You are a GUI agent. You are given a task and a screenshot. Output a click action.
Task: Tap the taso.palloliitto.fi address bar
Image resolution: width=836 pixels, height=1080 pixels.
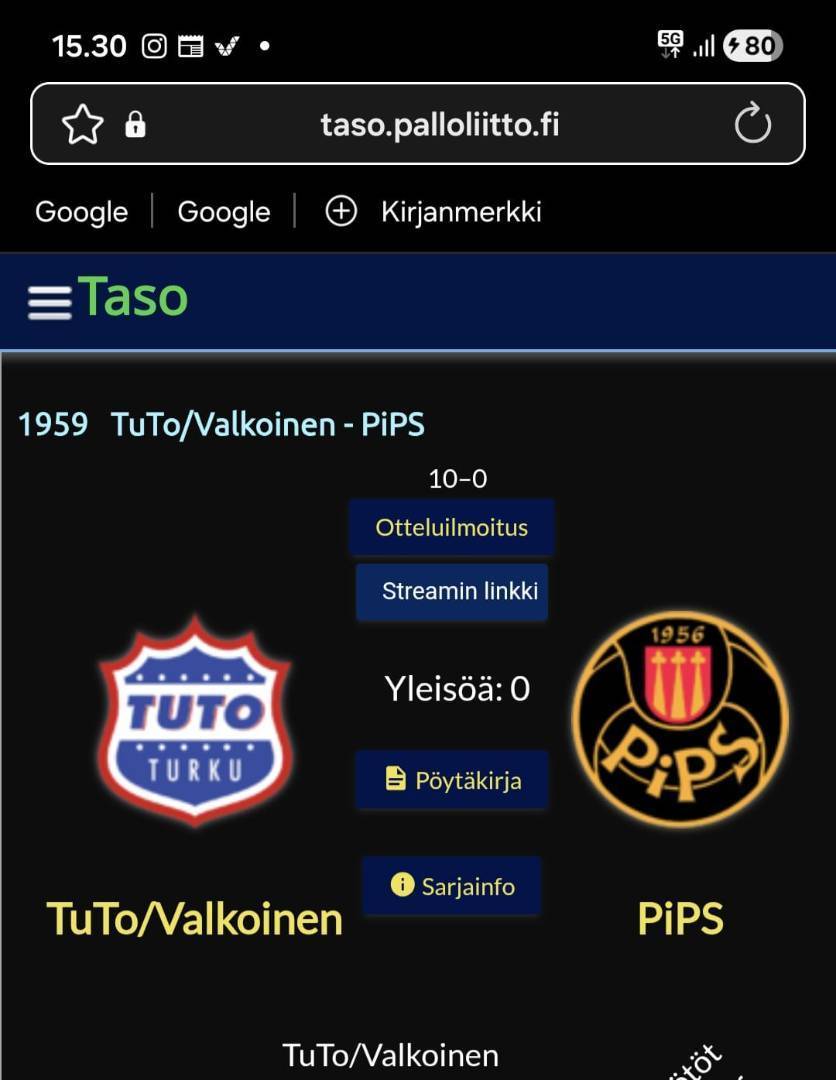click(439, 125)
